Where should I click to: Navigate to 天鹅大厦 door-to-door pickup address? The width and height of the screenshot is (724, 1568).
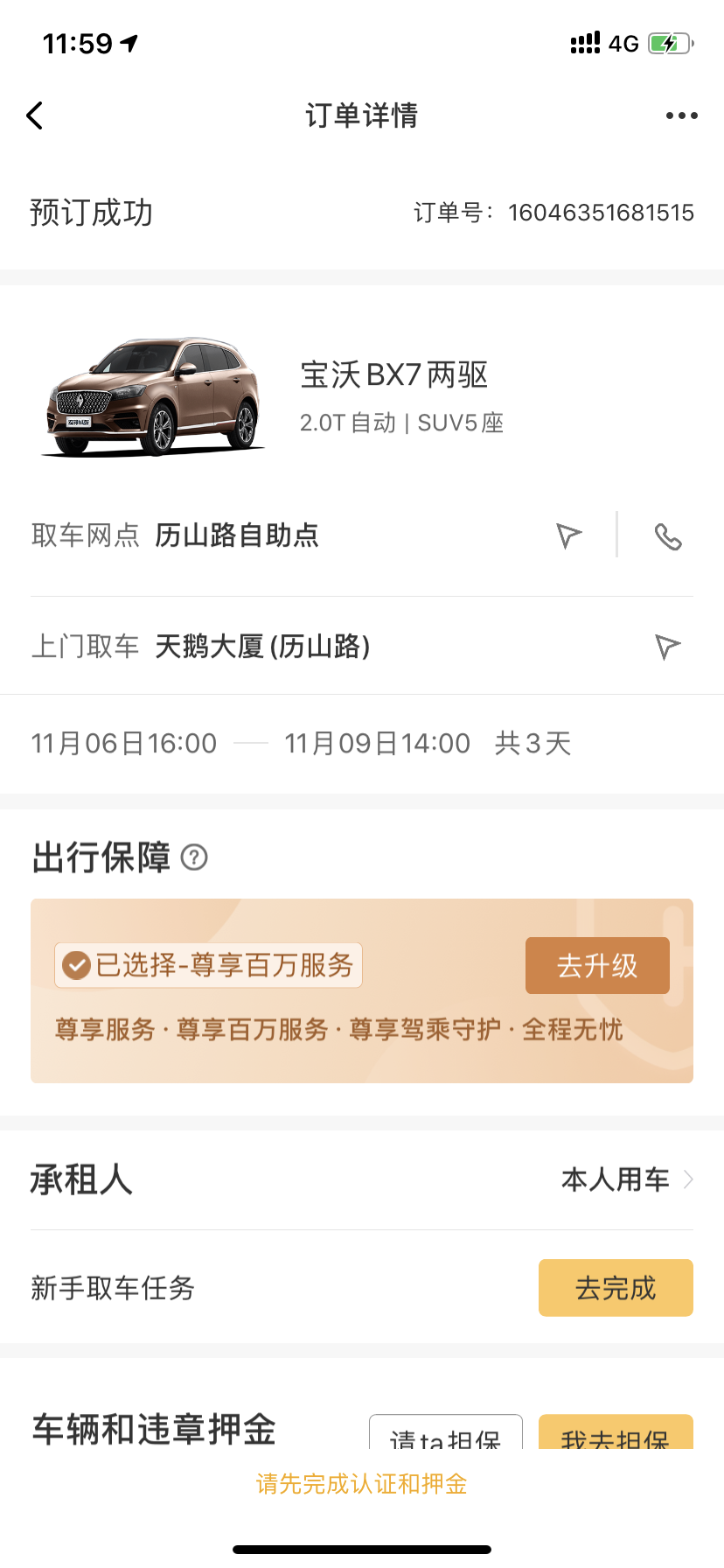(x=667, y=647)
